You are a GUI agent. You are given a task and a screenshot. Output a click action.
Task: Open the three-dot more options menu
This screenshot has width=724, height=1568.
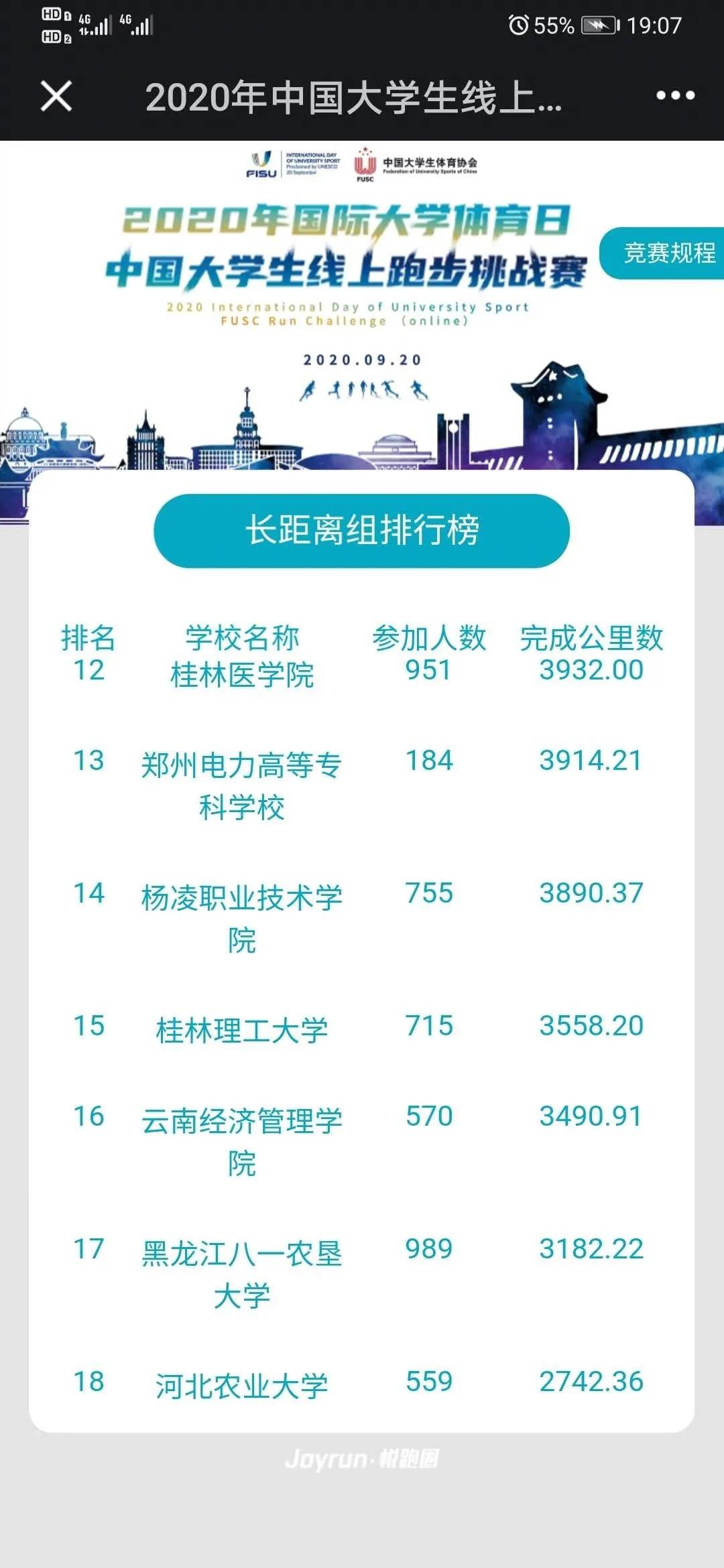(x=675, y=96)
